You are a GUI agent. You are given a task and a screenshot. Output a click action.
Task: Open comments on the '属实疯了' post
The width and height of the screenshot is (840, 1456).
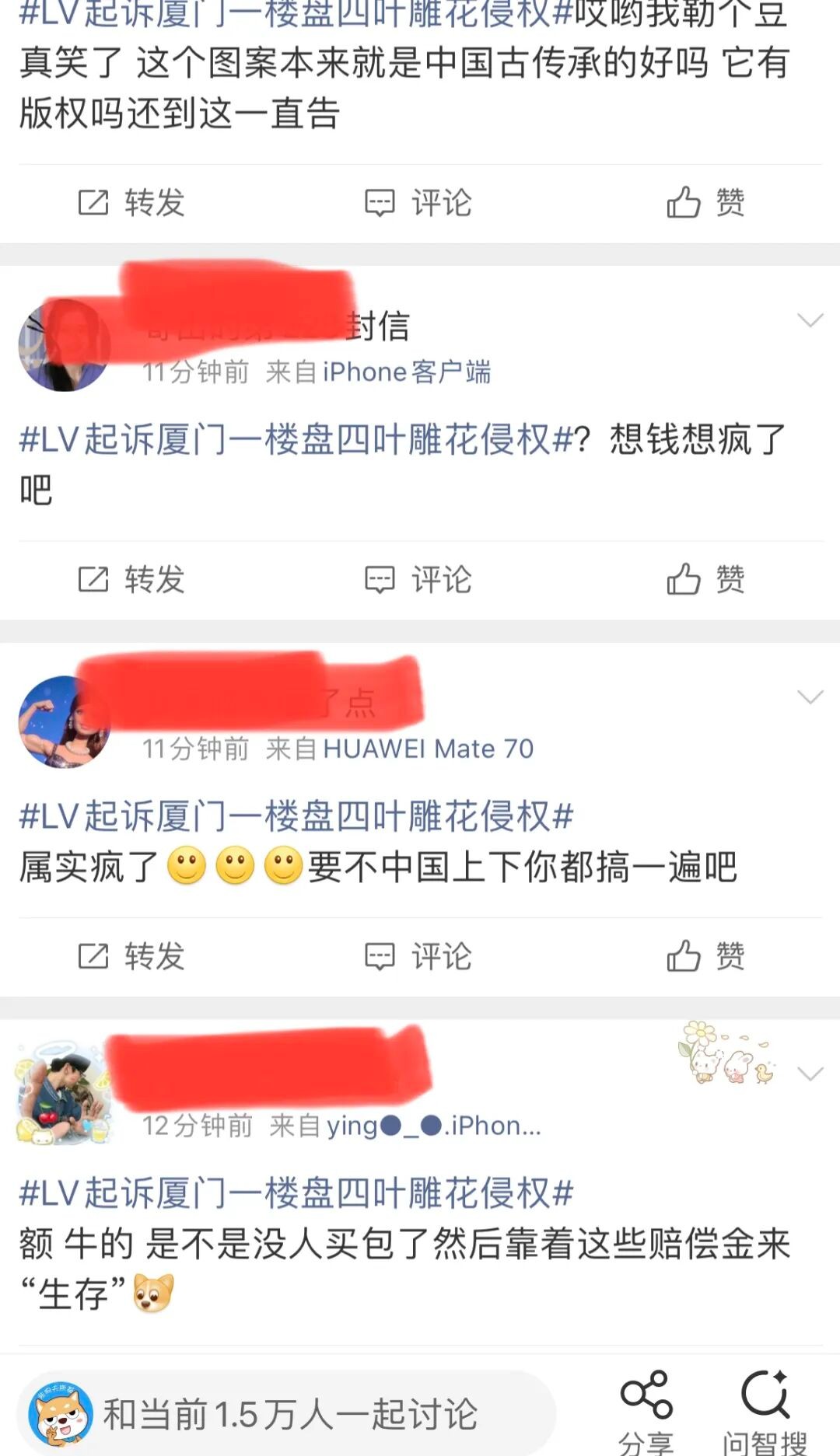tap(418, 956)
